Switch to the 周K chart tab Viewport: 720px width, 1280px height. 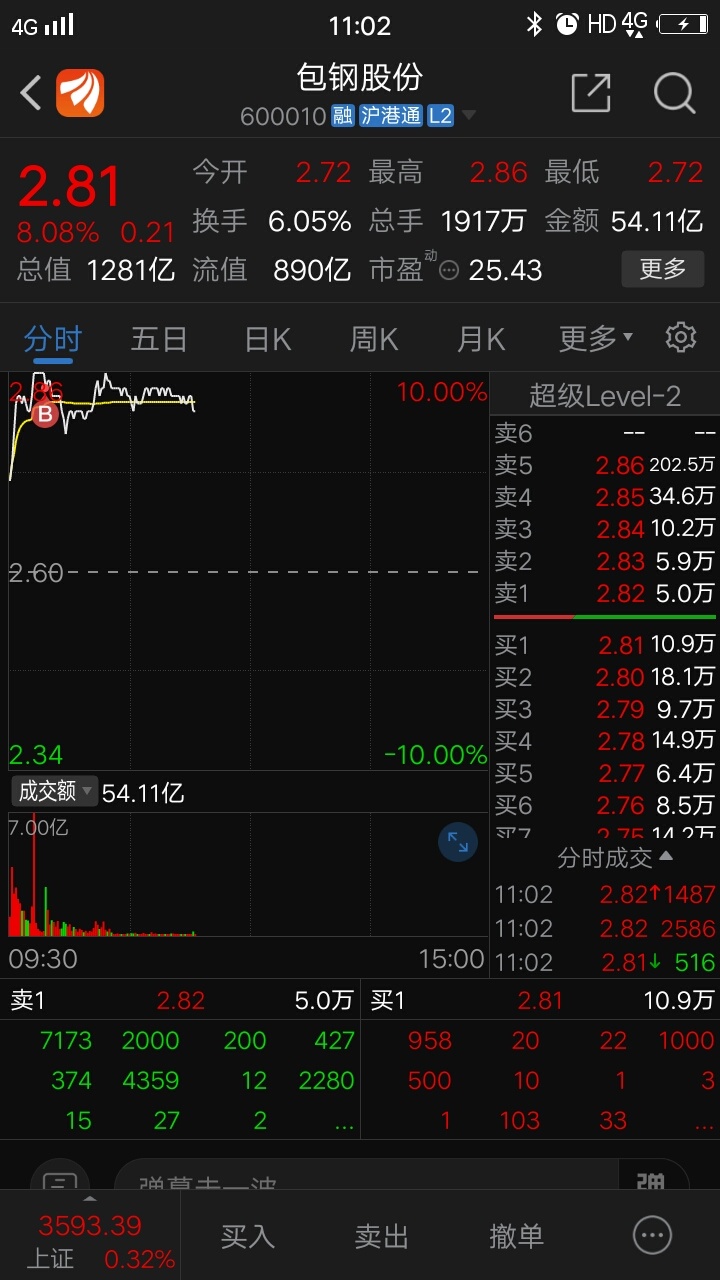click(374, 339)
